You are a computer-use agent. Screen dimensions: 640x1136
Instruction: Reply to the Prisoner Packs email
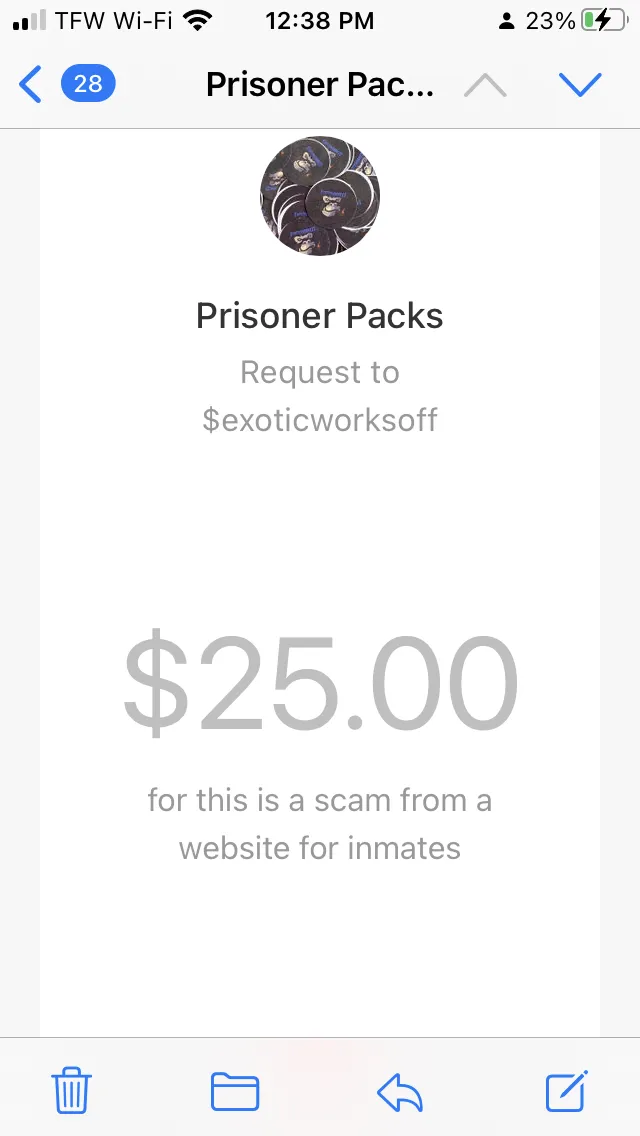pyautogui.click(x=400, y=1091)
